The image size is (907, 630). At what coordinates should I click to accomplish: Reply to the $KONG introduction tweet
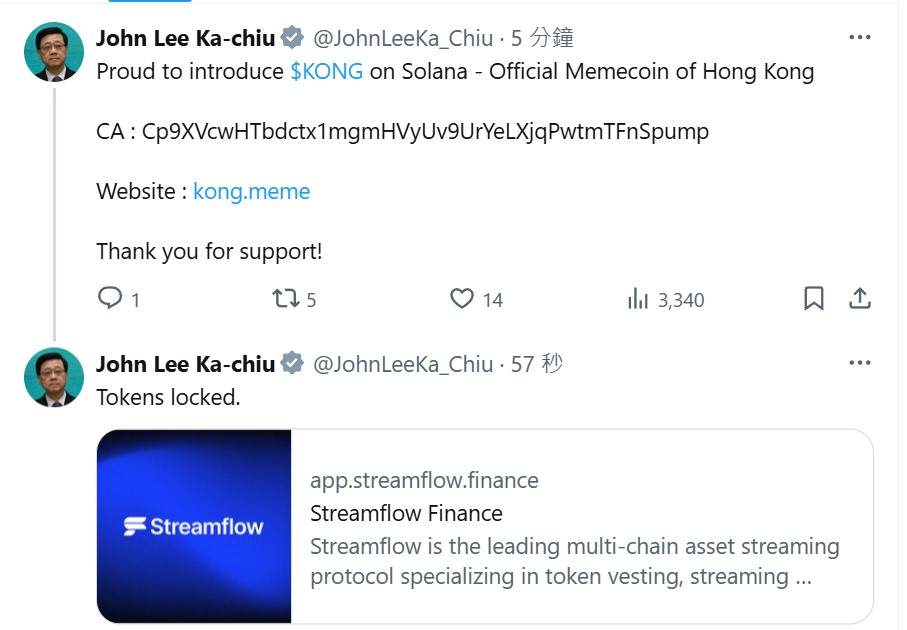tap(110, 298)
